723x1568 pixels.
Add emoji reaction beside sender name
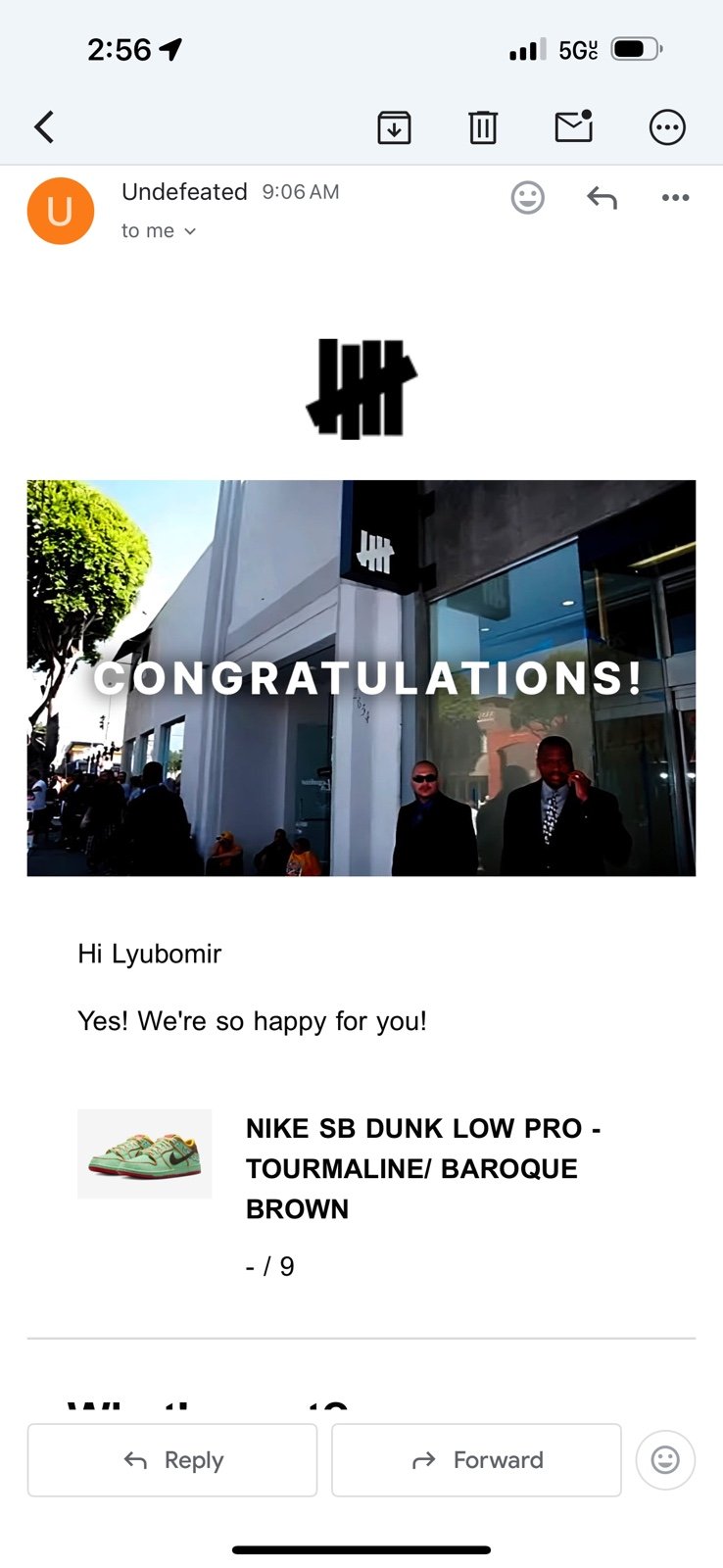[x=527, y=198]
